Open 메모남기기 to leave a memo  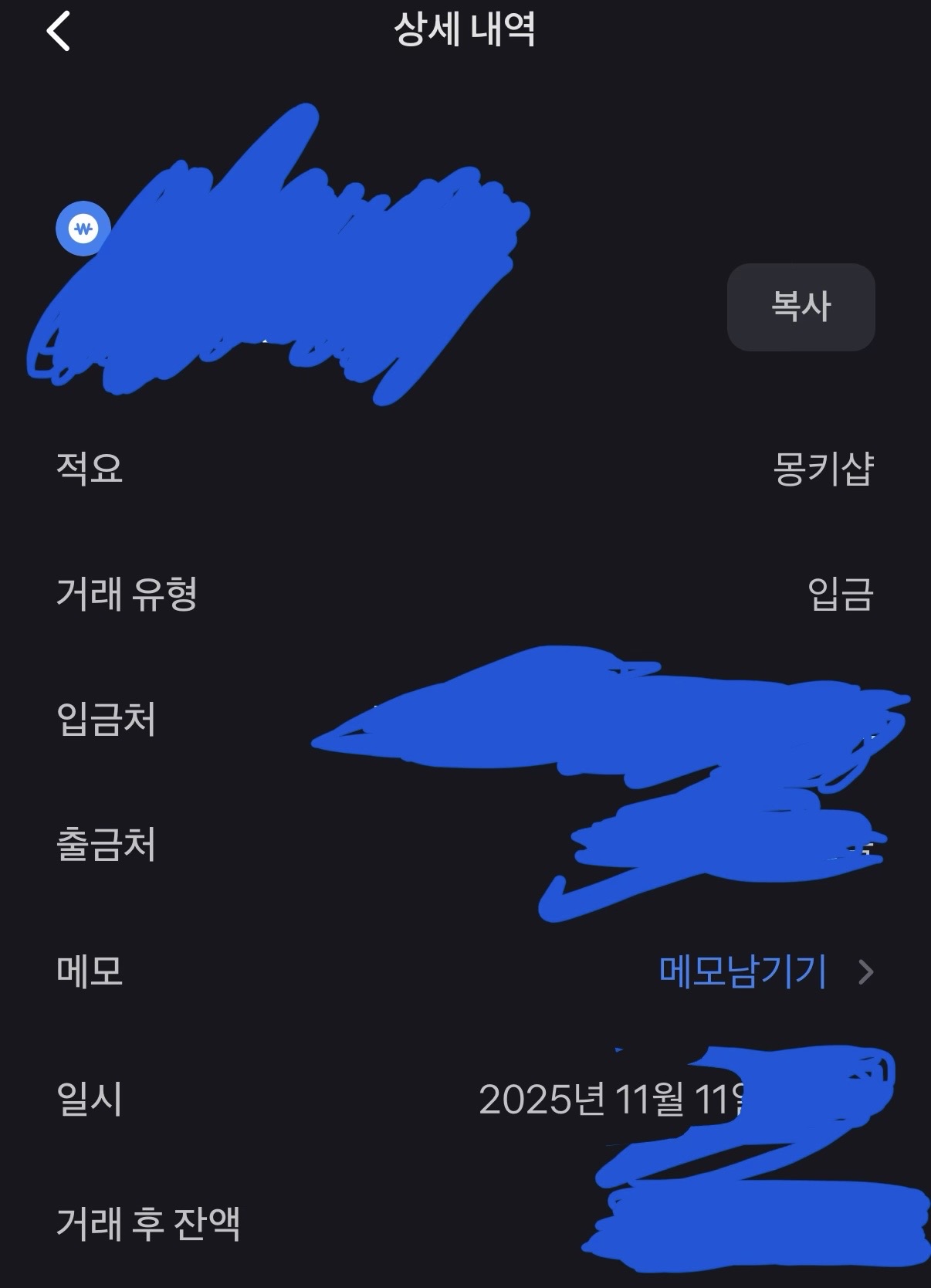coord(743,971)
